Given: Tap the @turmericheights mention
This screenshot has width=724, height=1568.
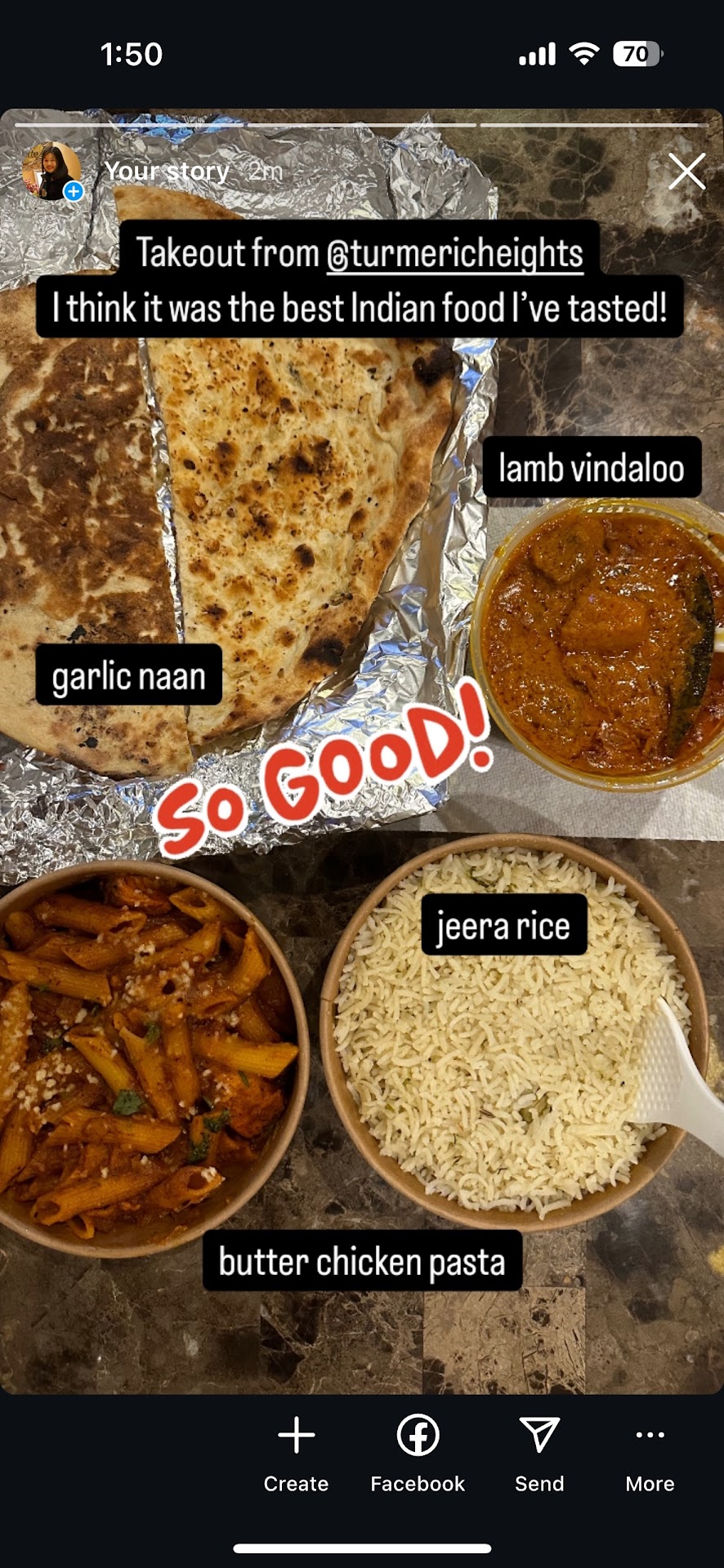Looking at the screenshot, I should pyautogui.click(x=454, y=253).
